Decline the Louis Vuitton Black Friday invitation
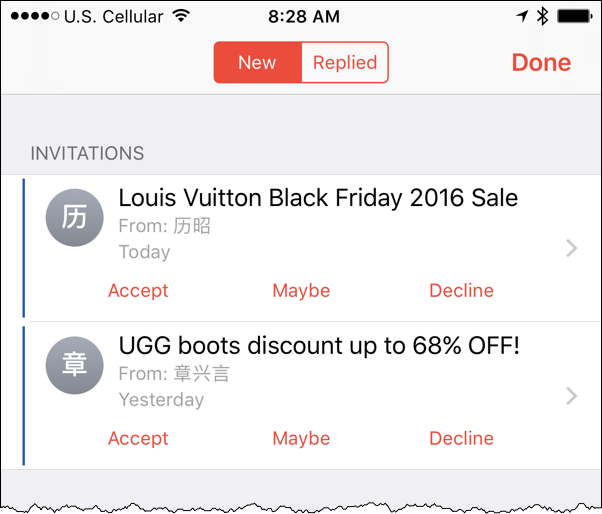Viewport: 602px width, 514px height. point(461,290)
